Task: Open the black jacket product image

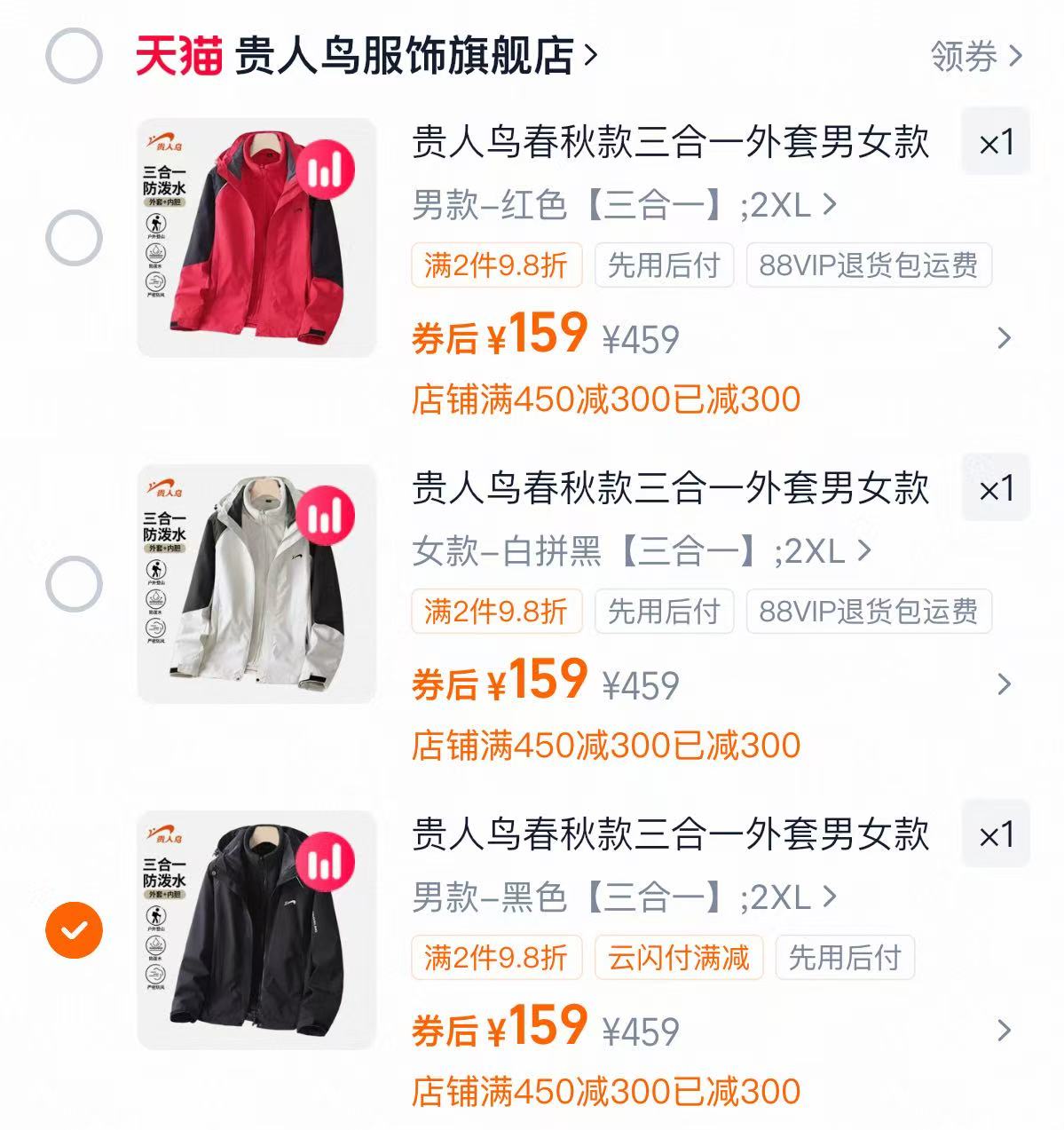Action: tap(256, 929)
